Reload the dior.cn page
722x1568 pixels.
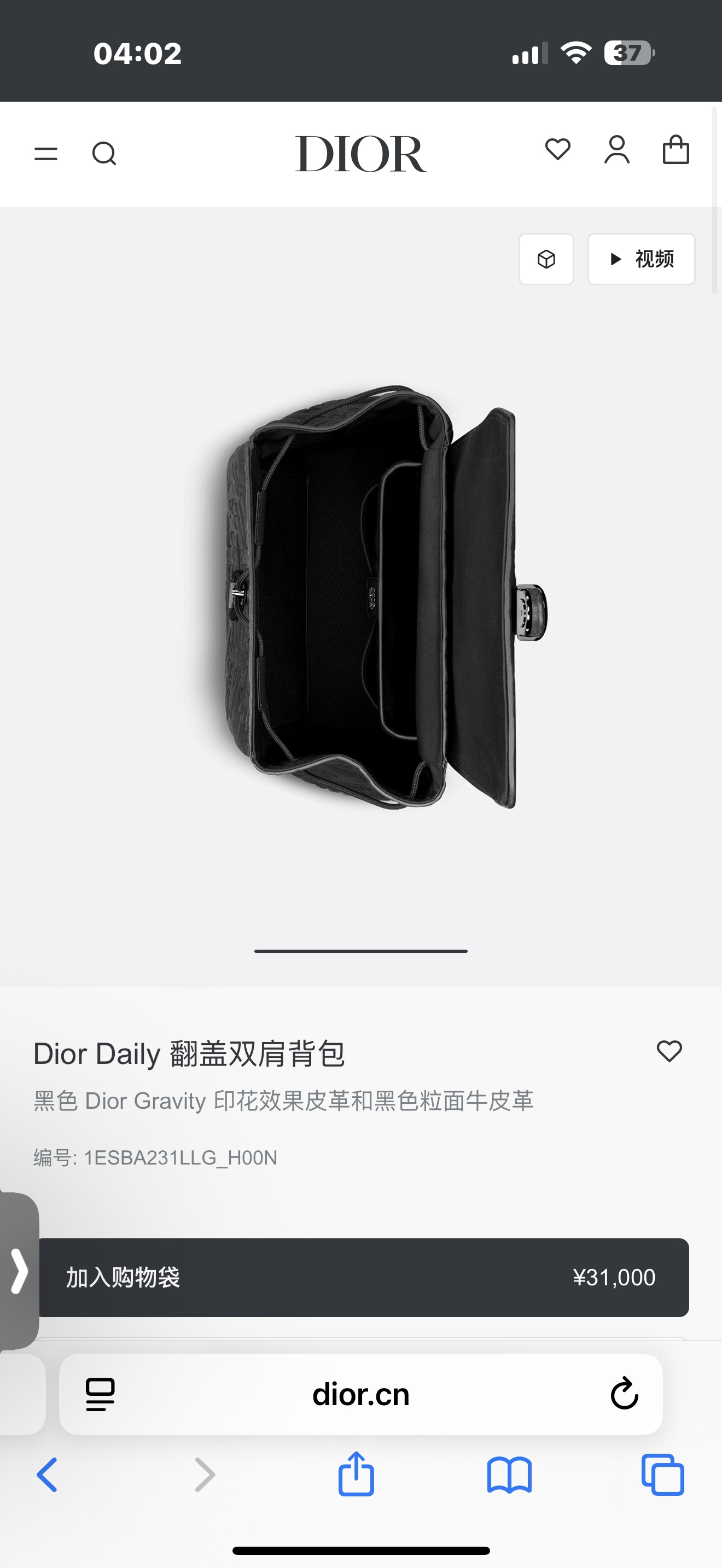(624, 1394)
